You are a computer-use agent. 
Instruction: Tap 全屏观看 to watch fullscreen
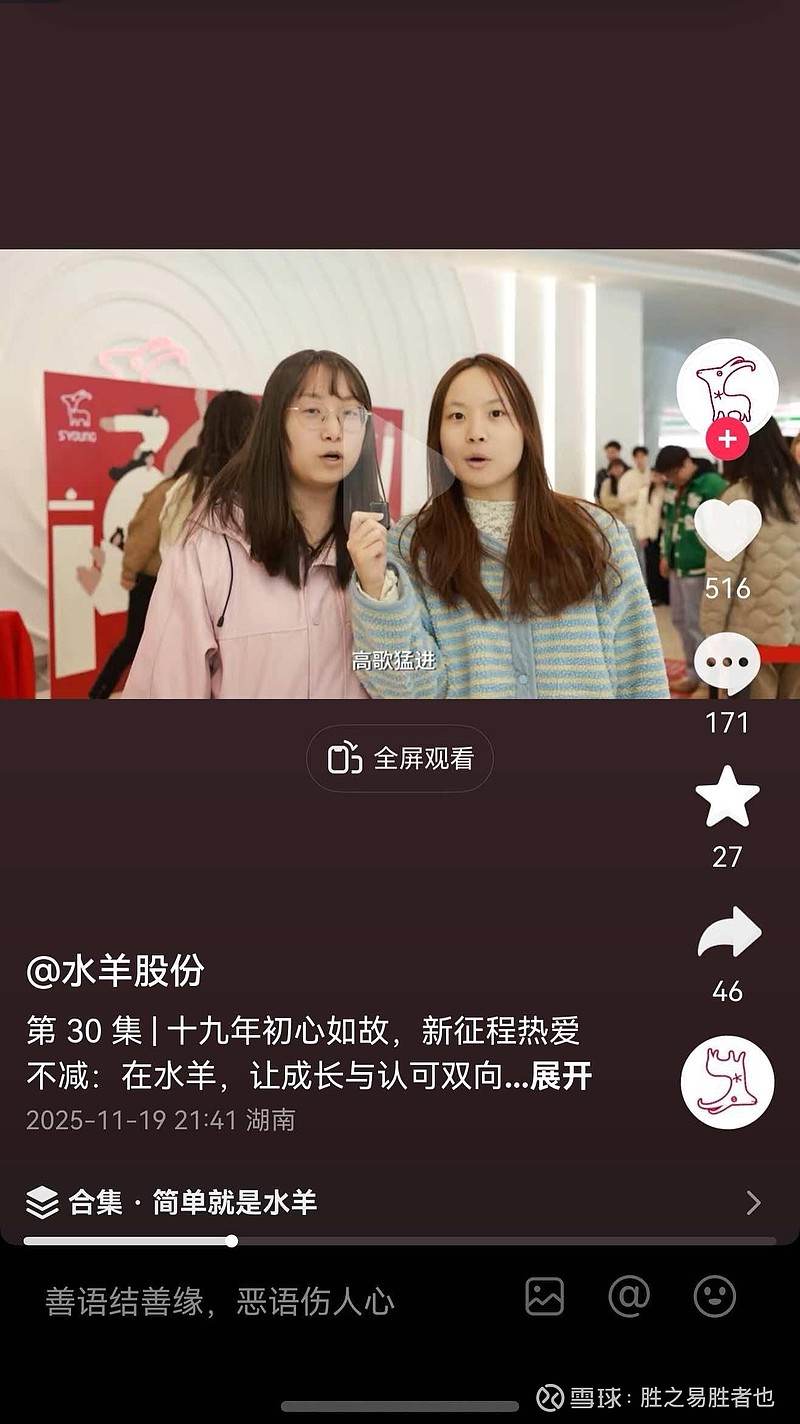[398, 759]
